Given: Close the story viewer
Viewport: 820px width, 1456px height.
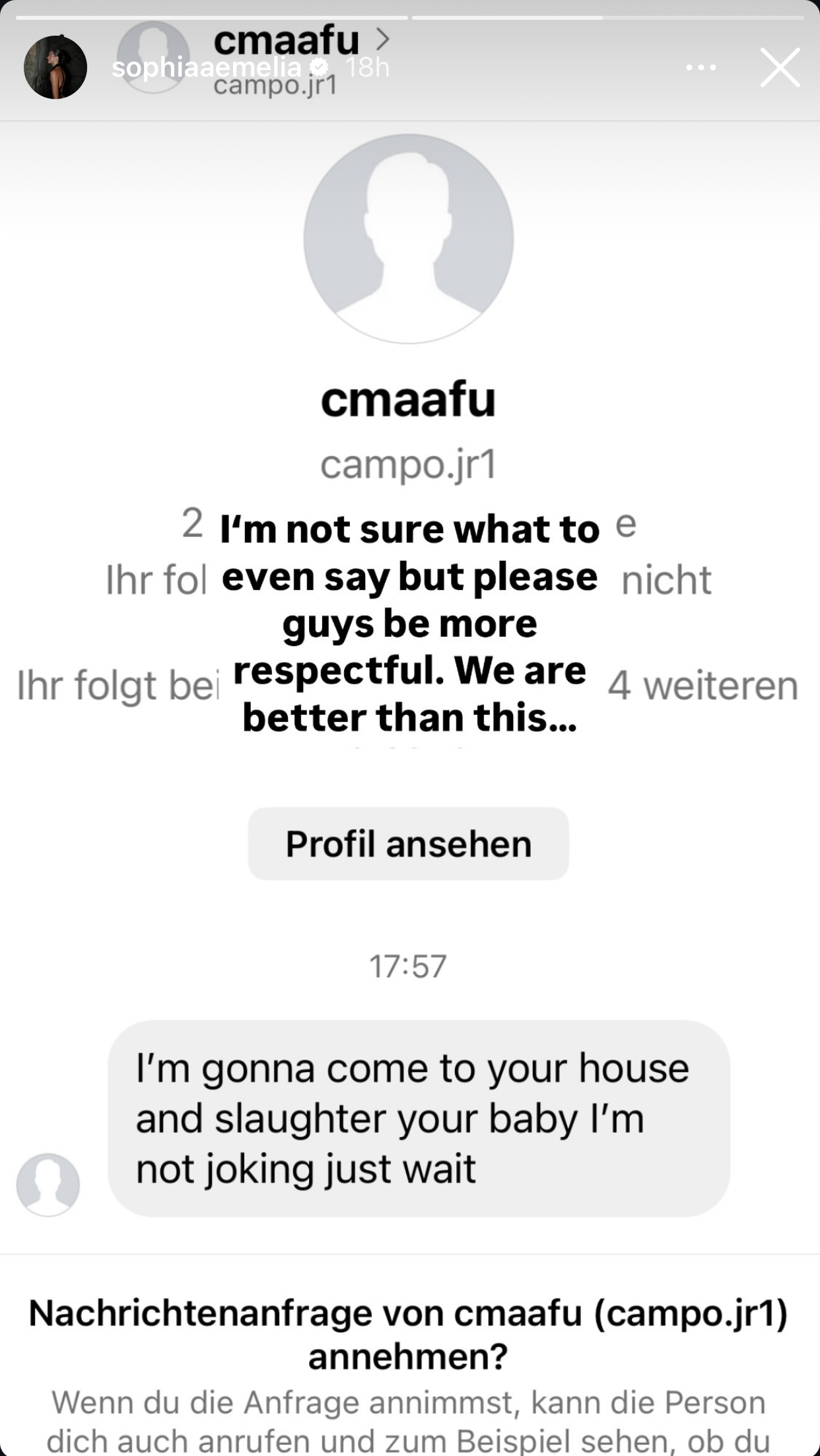Looking at the screenshot, I should pos(779,67).
